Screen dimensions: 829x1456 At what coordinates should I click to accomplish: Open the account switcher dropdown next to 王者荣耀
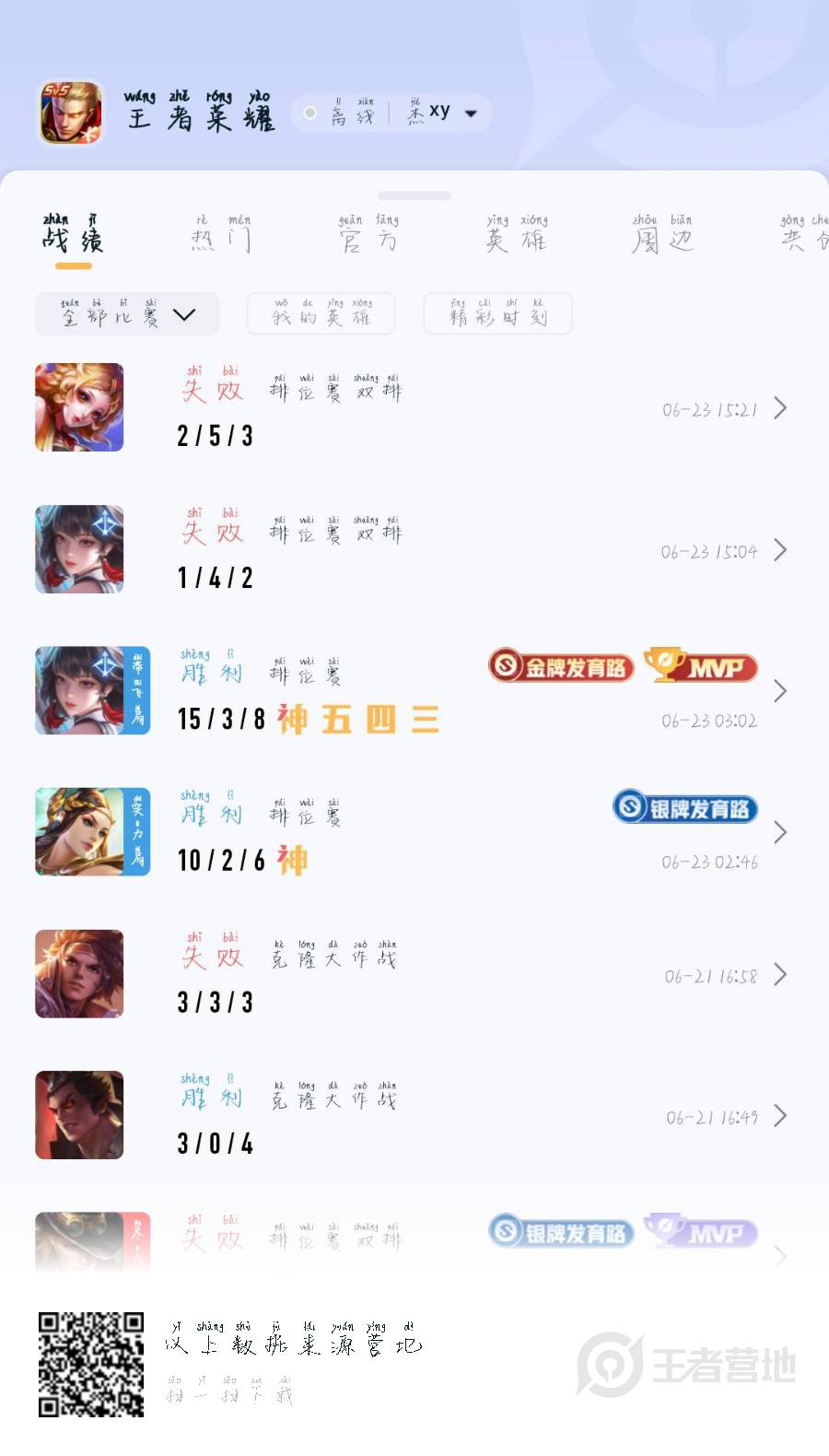[x=471, y=113]
